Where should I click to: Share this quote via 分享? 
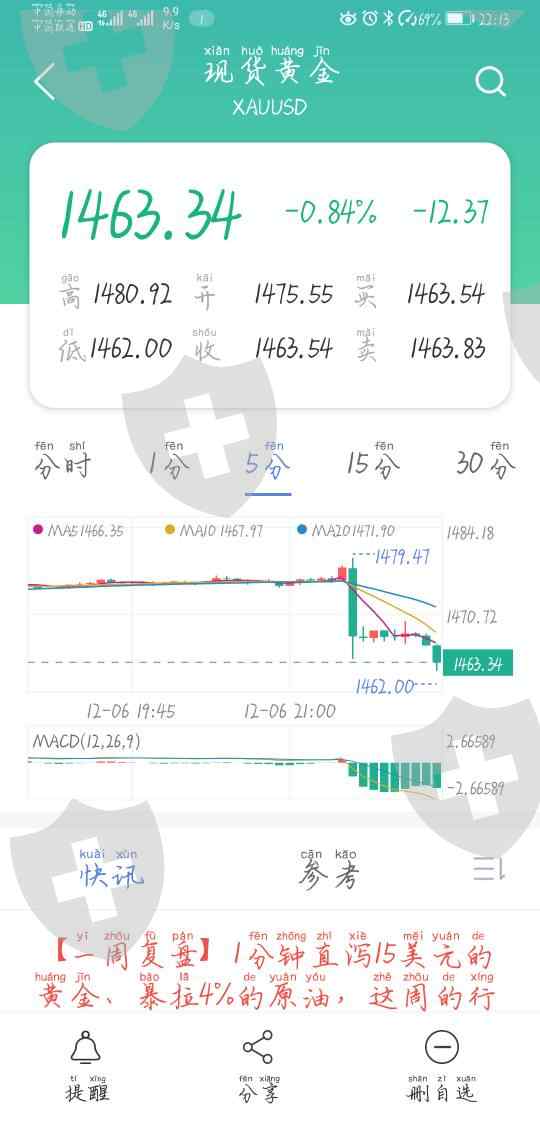(258, 1065)
